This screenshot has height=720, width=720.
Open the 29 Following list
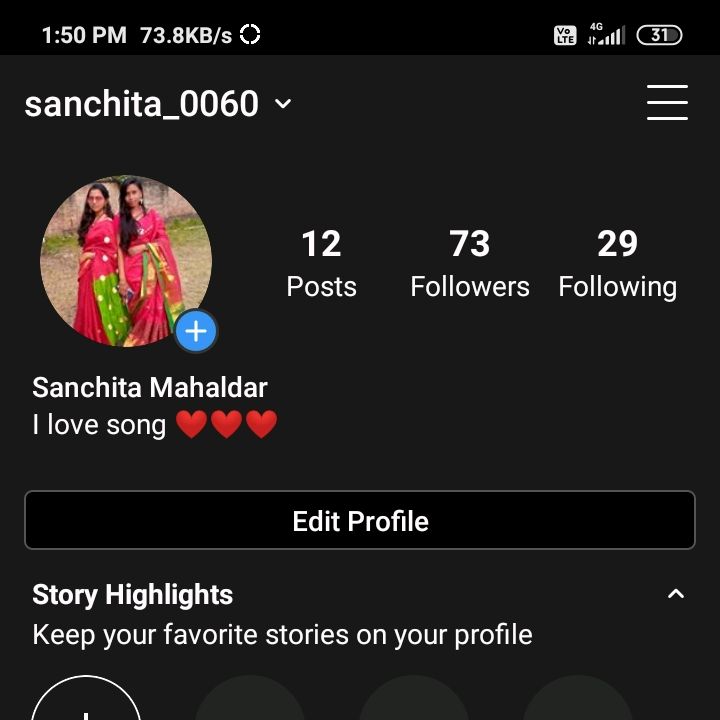617,263
